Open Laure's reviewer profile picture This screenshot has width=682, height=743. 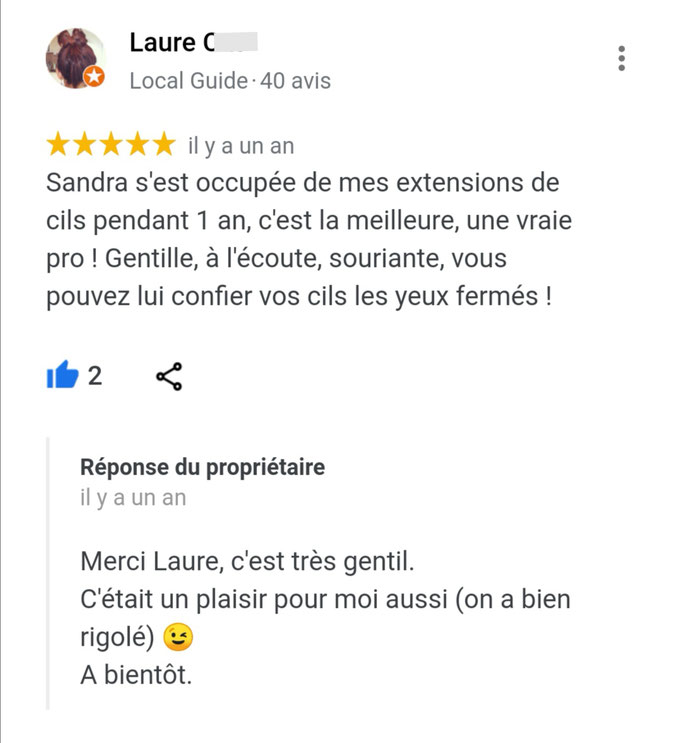point(75,58)
